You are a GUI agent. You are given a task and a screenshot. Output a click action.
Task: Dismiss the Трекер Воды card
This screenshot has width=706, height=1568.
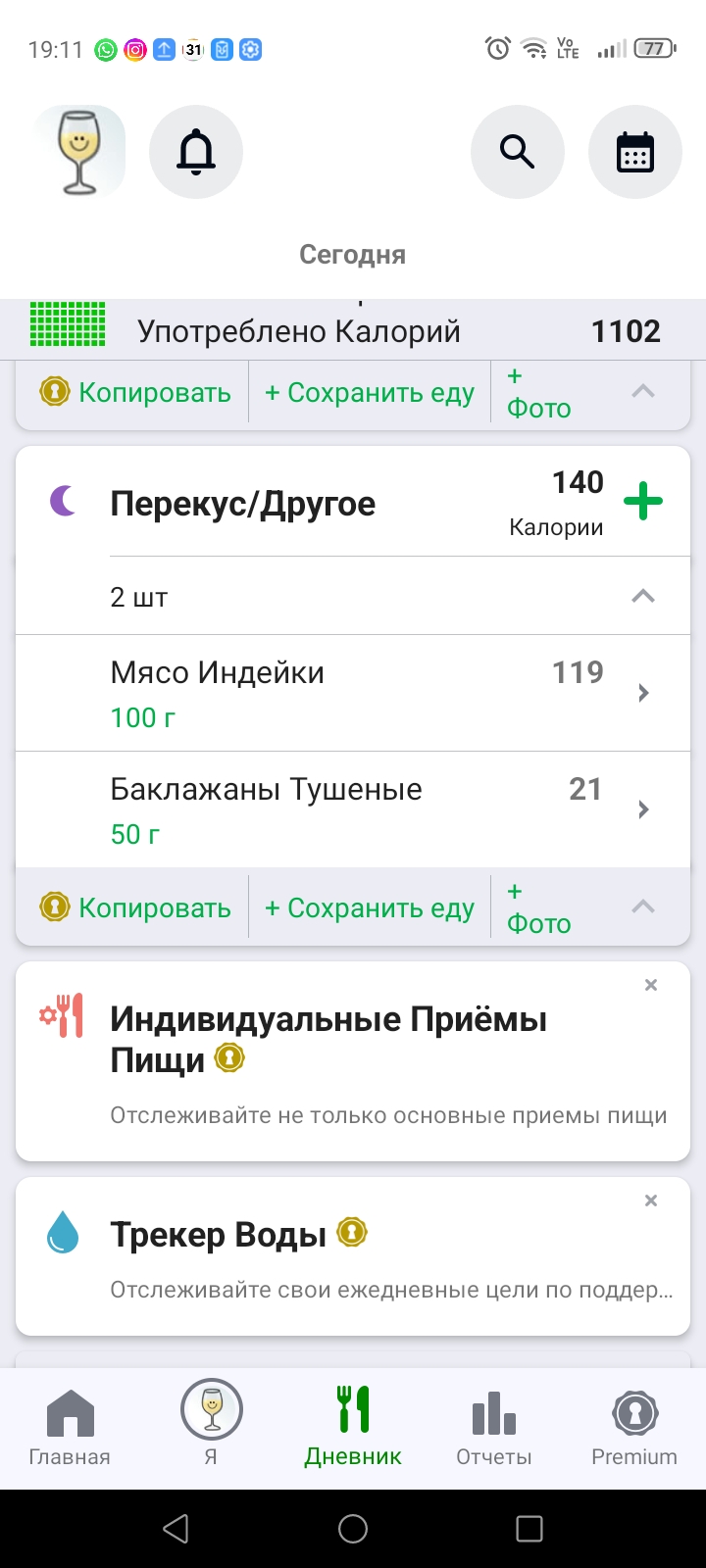[651, 1200]
